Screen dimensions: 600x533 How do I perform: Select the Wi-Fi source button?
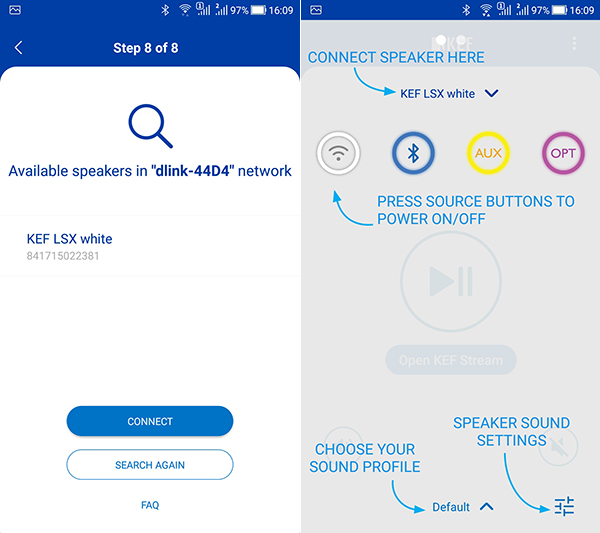click(339, 153)
